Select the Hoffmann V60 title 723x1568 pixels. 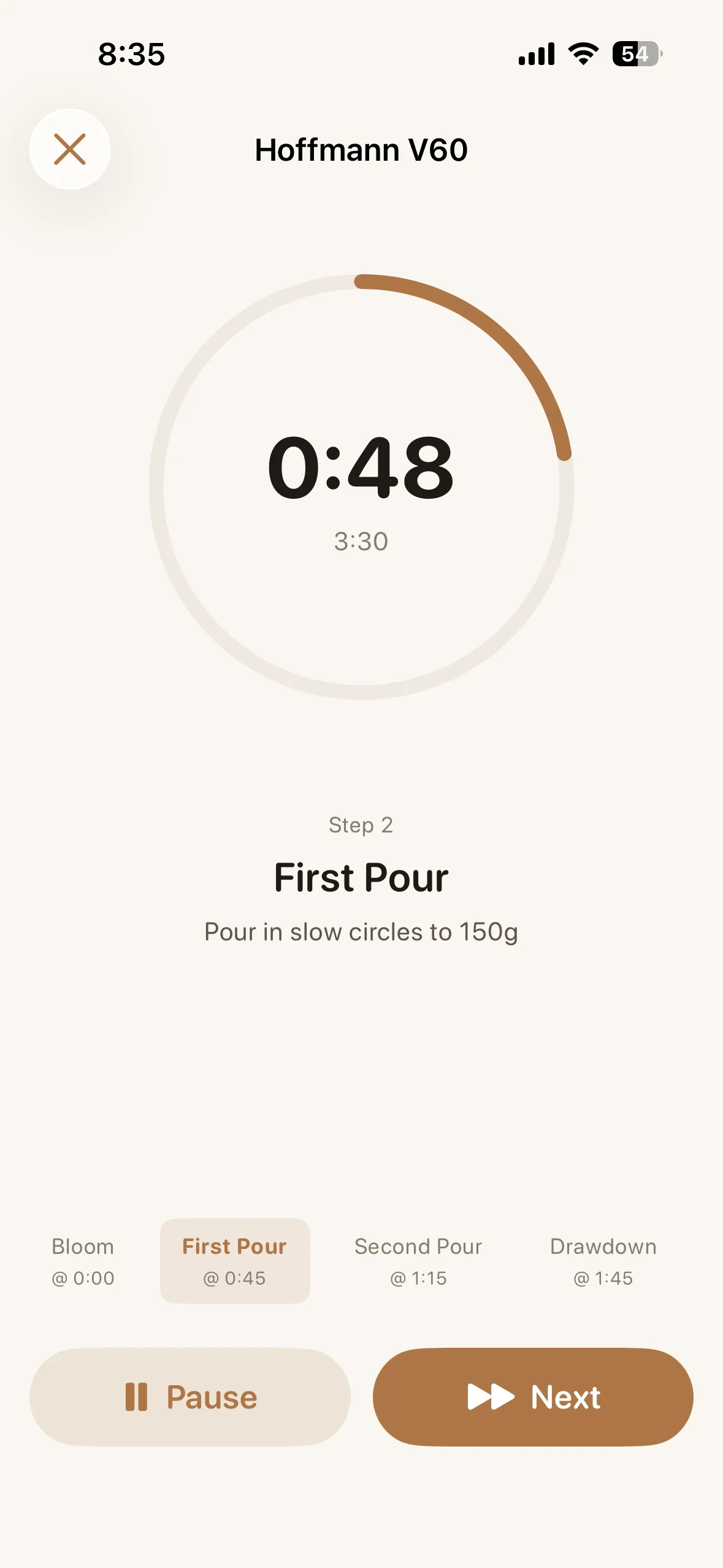[361, 149]
